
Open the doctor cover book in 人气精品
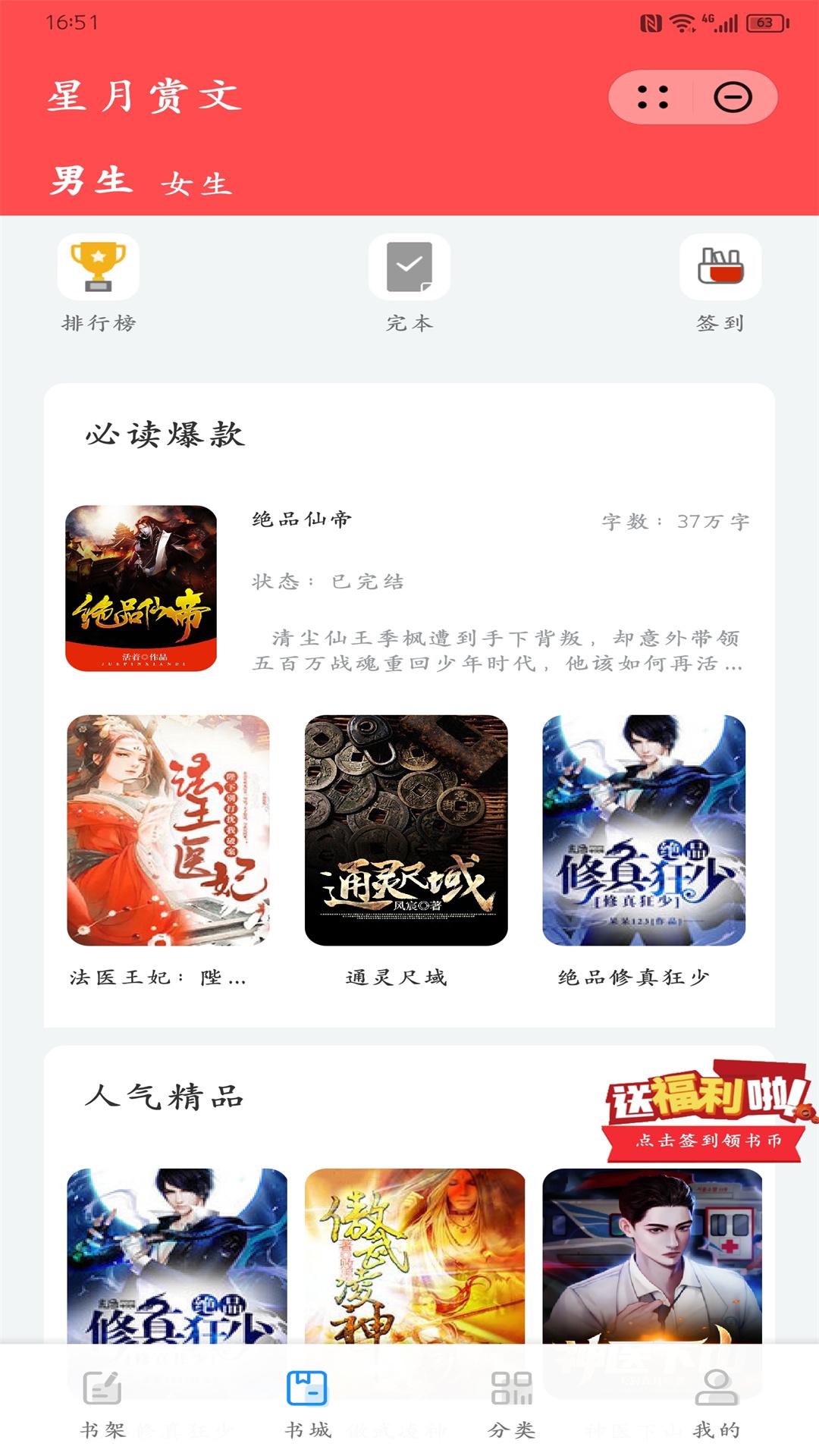point(652,1255)
